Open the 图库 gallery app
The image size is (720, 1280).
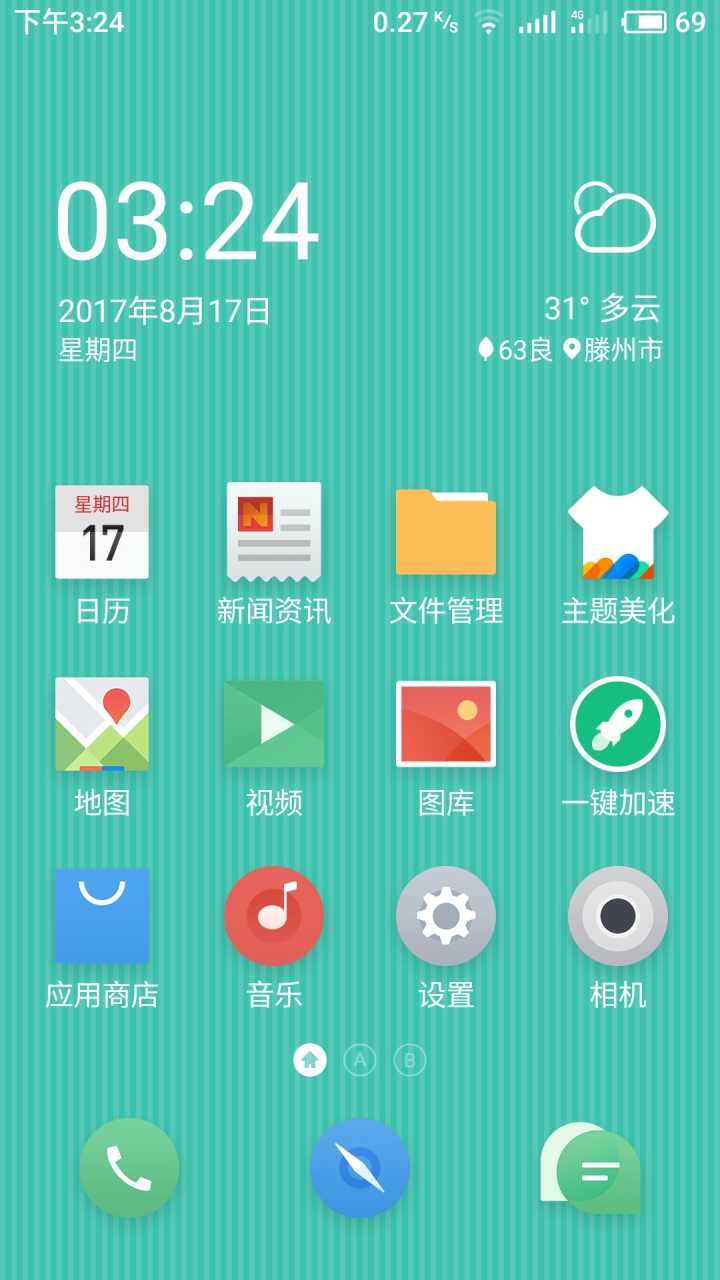445,723
